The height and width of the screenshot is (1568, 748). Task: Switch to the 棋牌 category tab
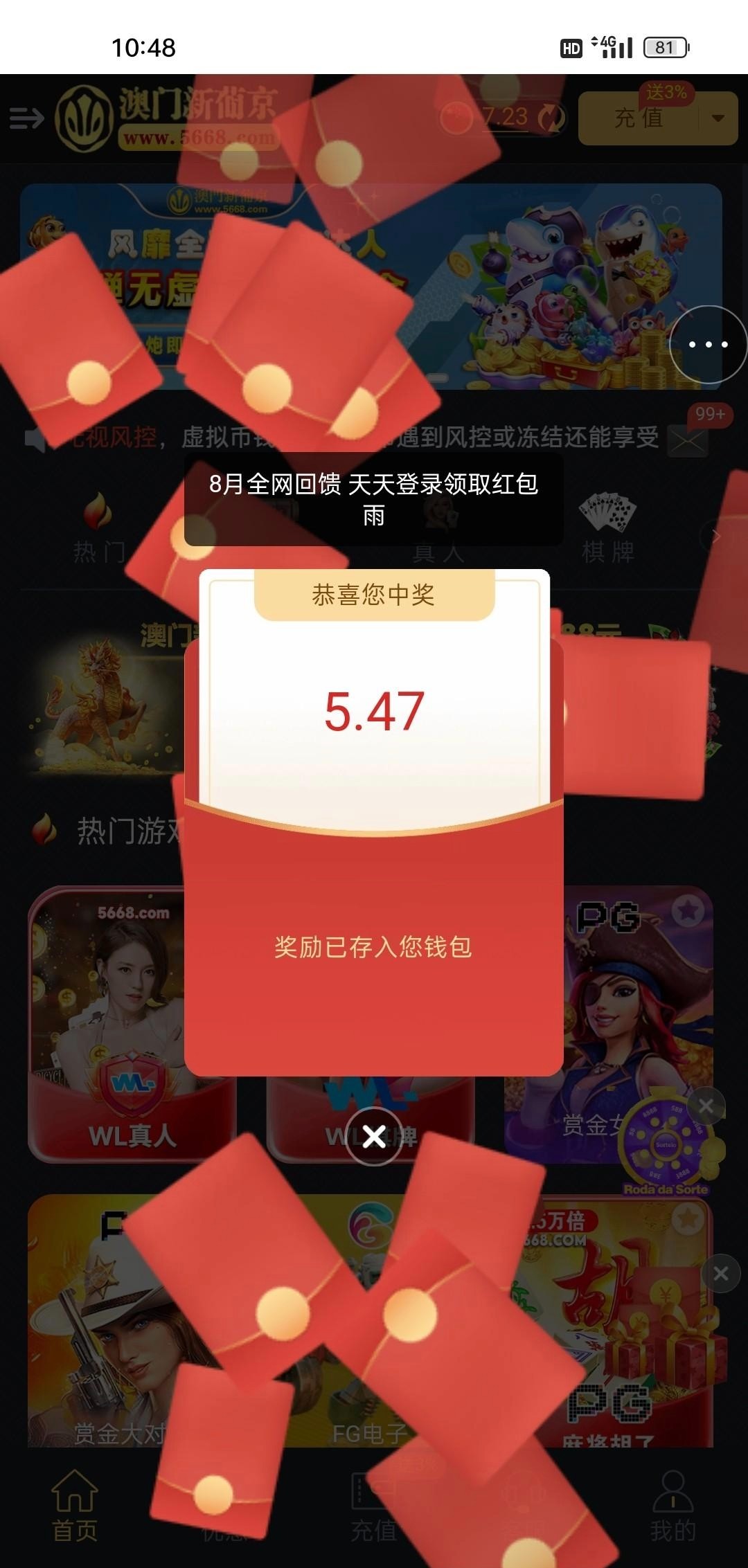pyautogui.click(x=607, y=528)
